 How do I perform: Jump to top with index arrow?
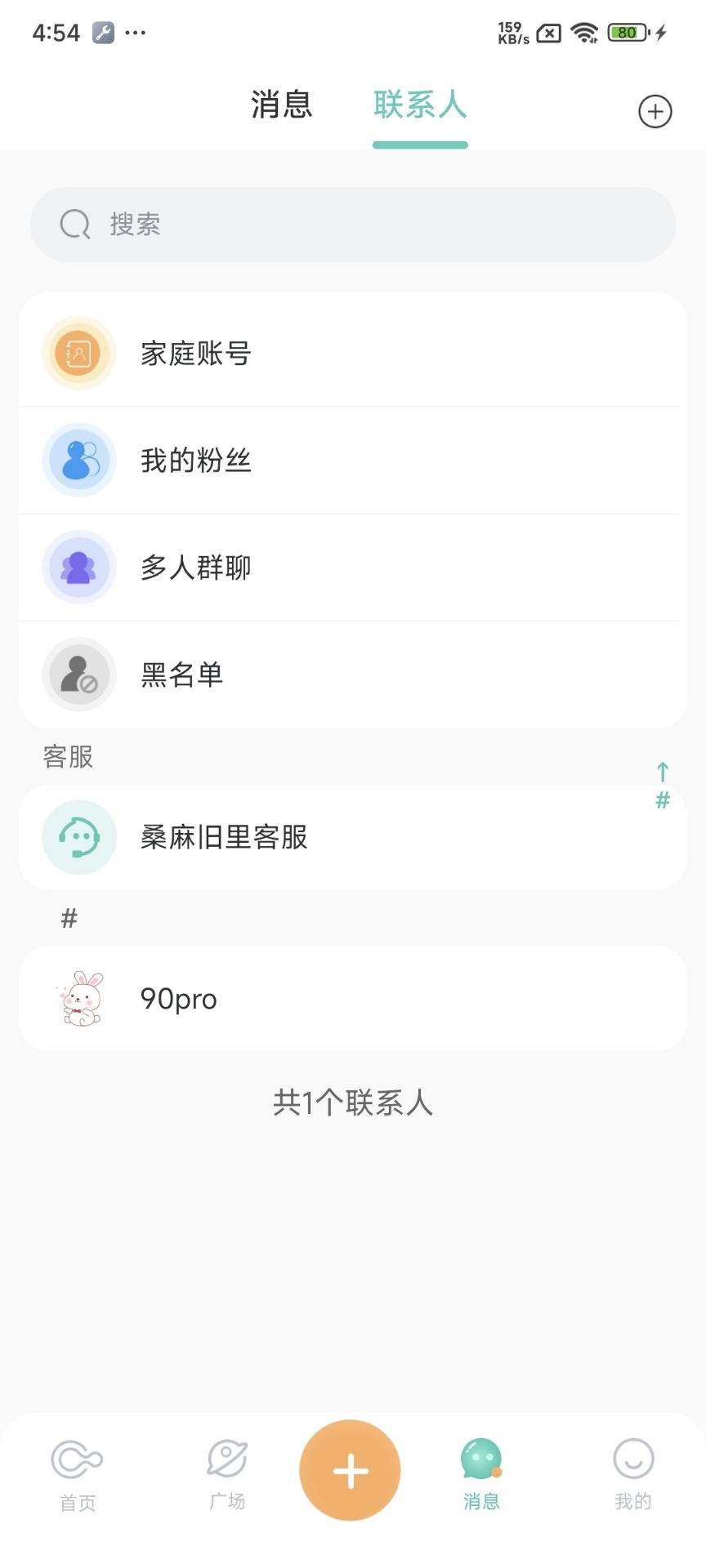coord(663,772)
